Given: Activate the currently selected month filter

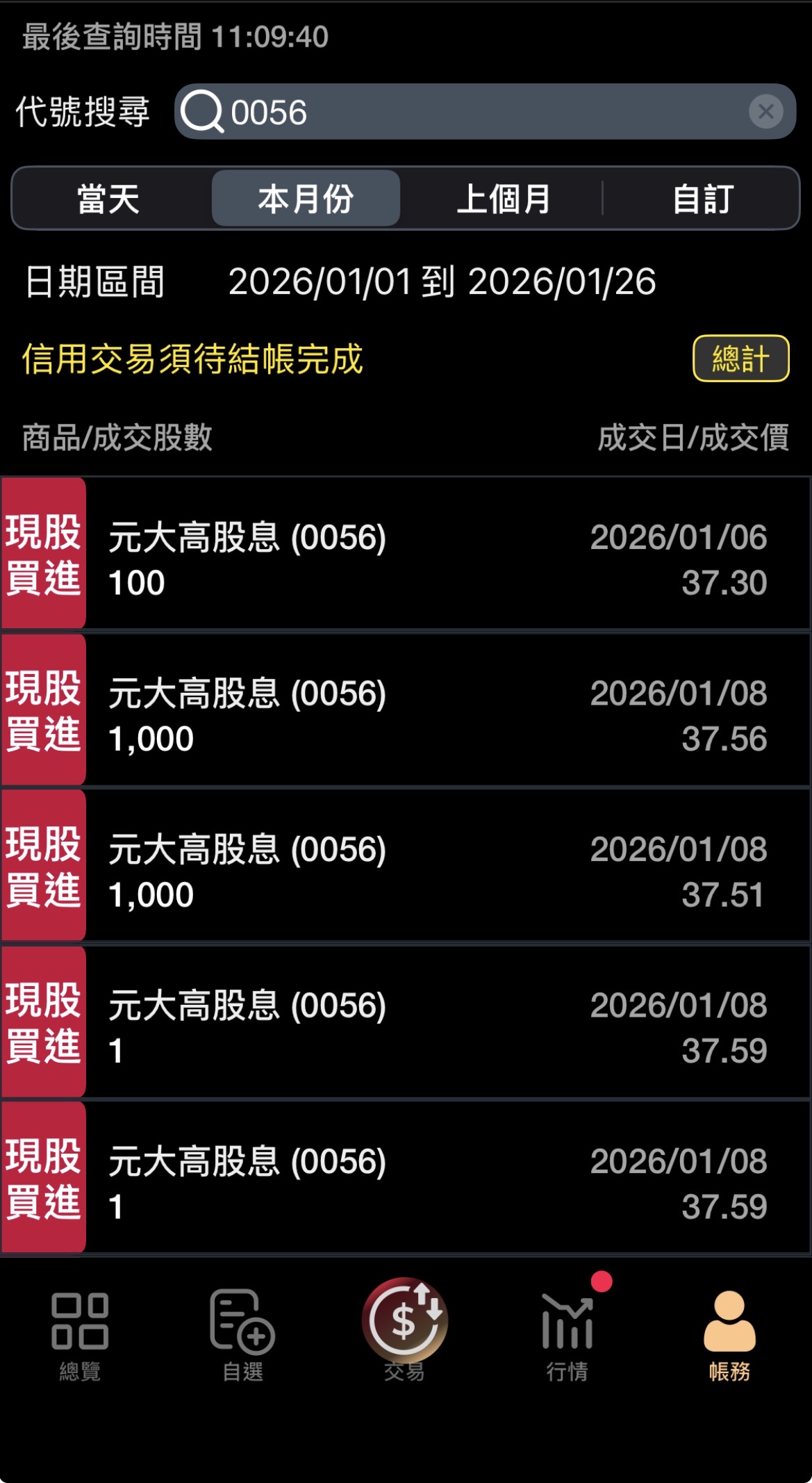Looking at the screenshot, I should click(306, 199).
